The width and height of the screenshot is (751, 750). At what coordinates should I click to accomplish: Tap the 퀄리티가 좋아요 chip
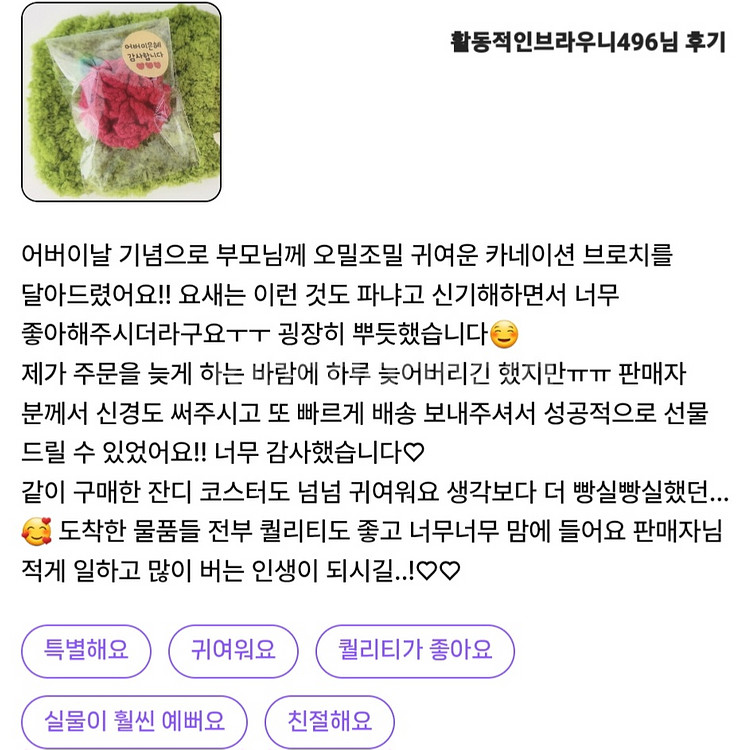point(415,651)
